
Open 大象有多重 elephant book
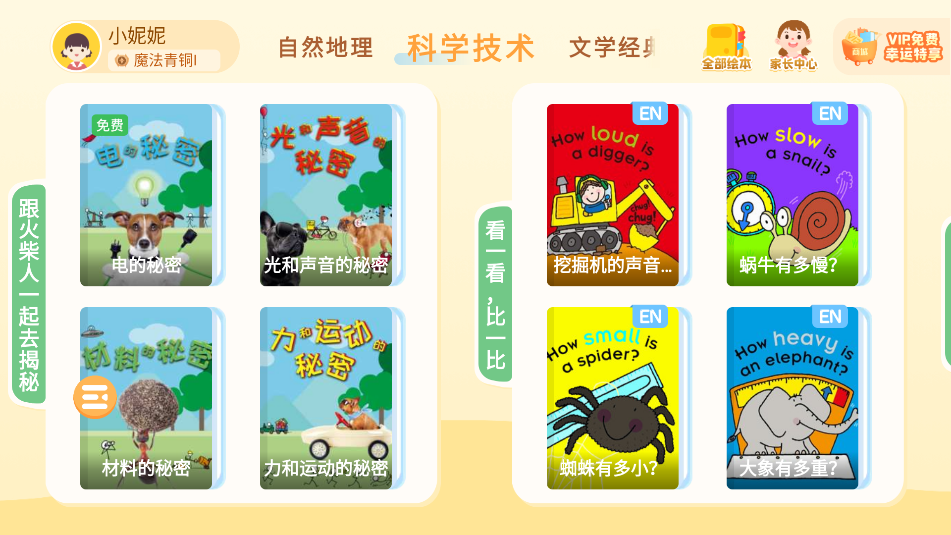point(792,398)
